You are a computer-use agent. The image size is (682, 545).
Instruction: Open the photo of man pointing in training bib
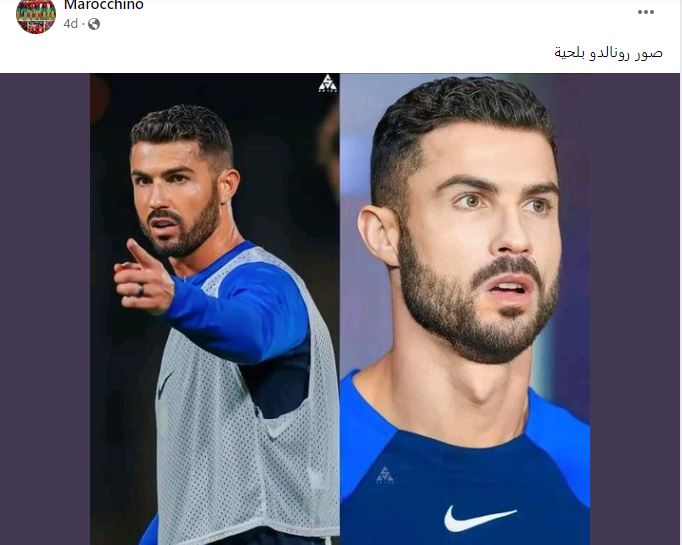coord(214,310)
